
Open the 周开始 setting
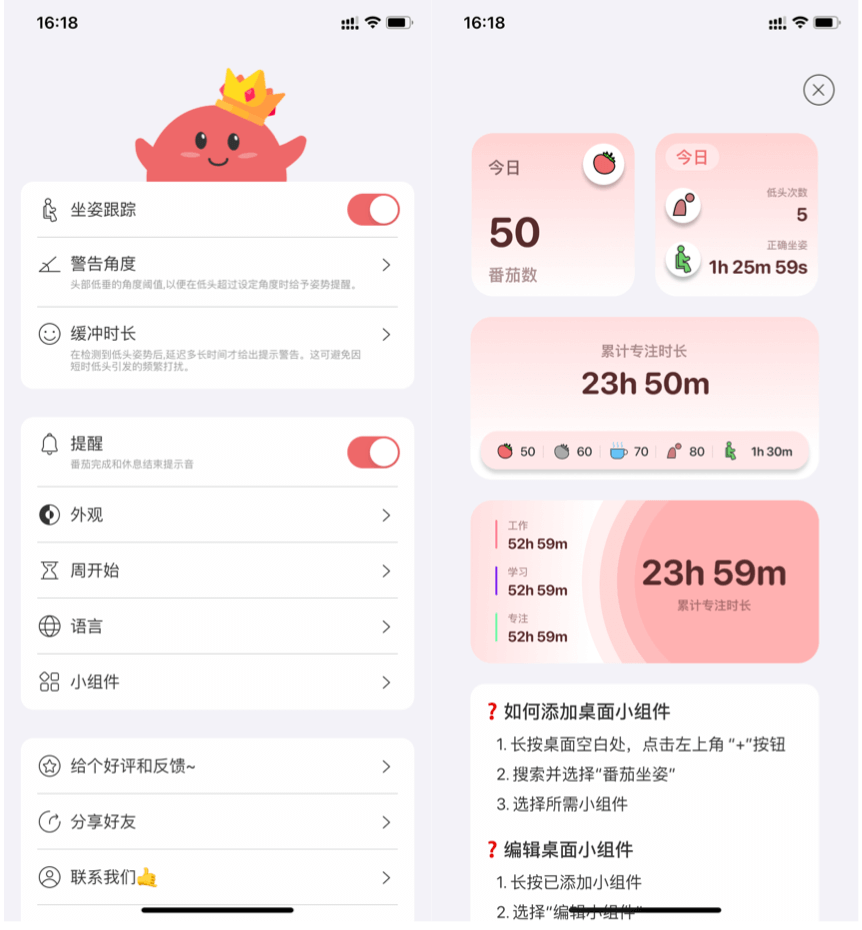(217, 571)
